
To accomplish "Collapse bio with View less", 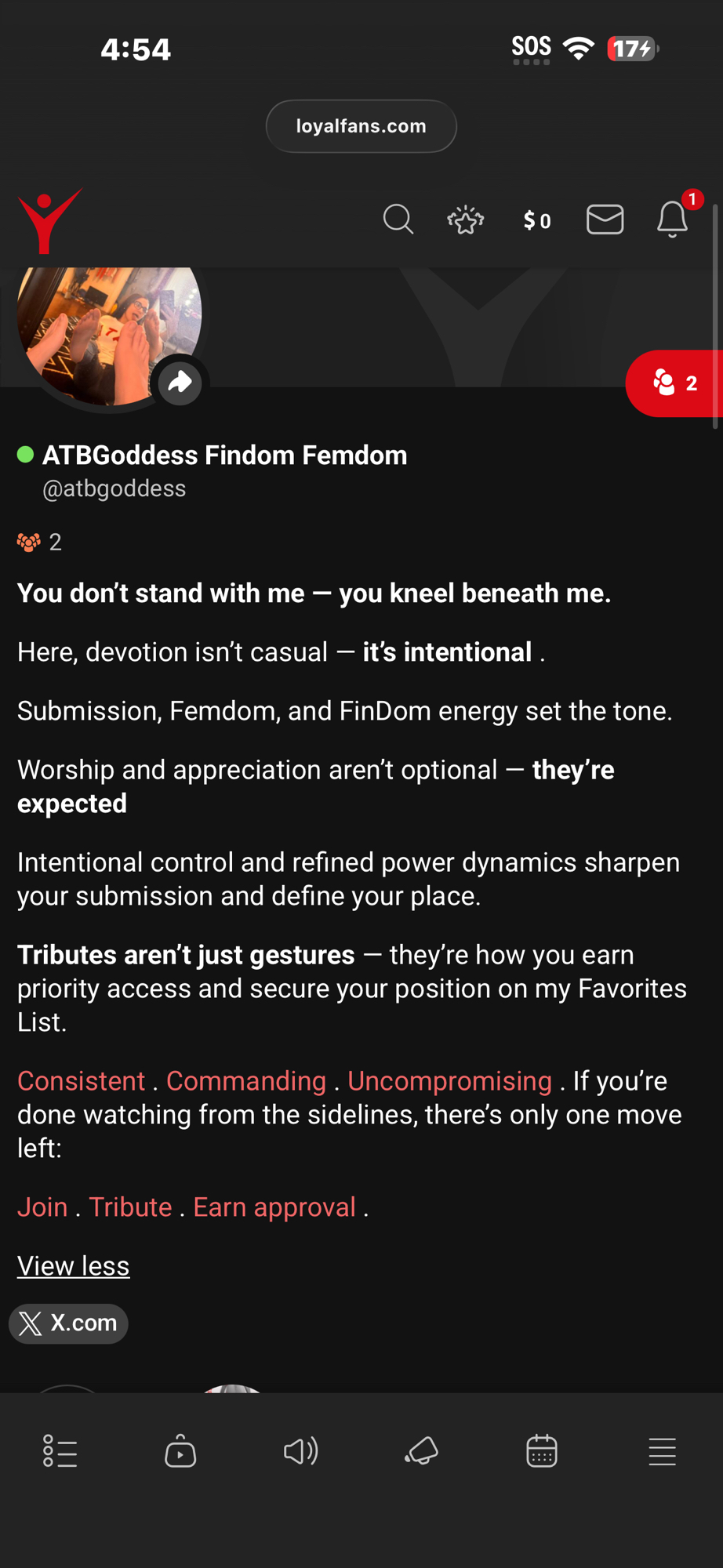I will tap(73, 1265).
